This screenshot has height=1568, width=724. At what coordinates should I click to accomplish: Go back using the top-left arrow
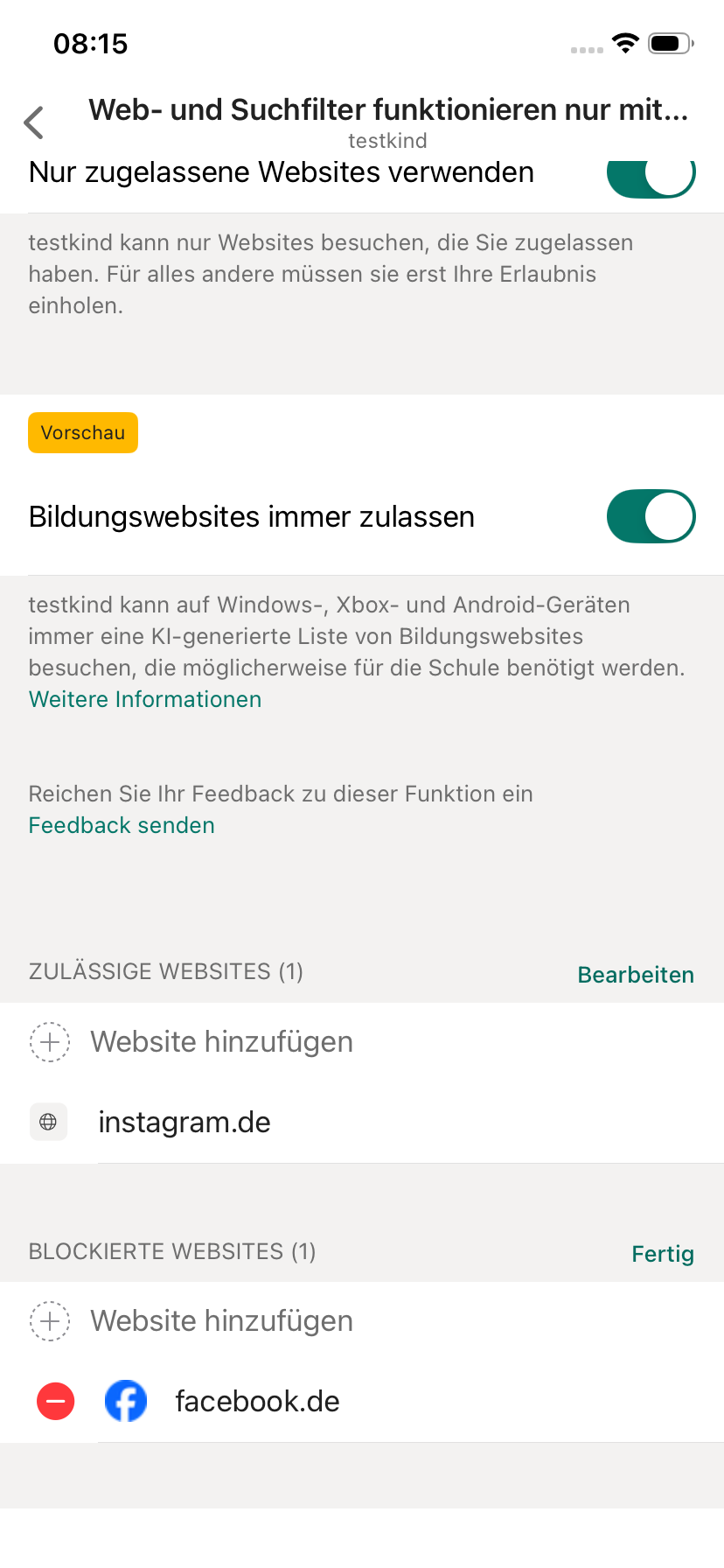pos(35,122)
